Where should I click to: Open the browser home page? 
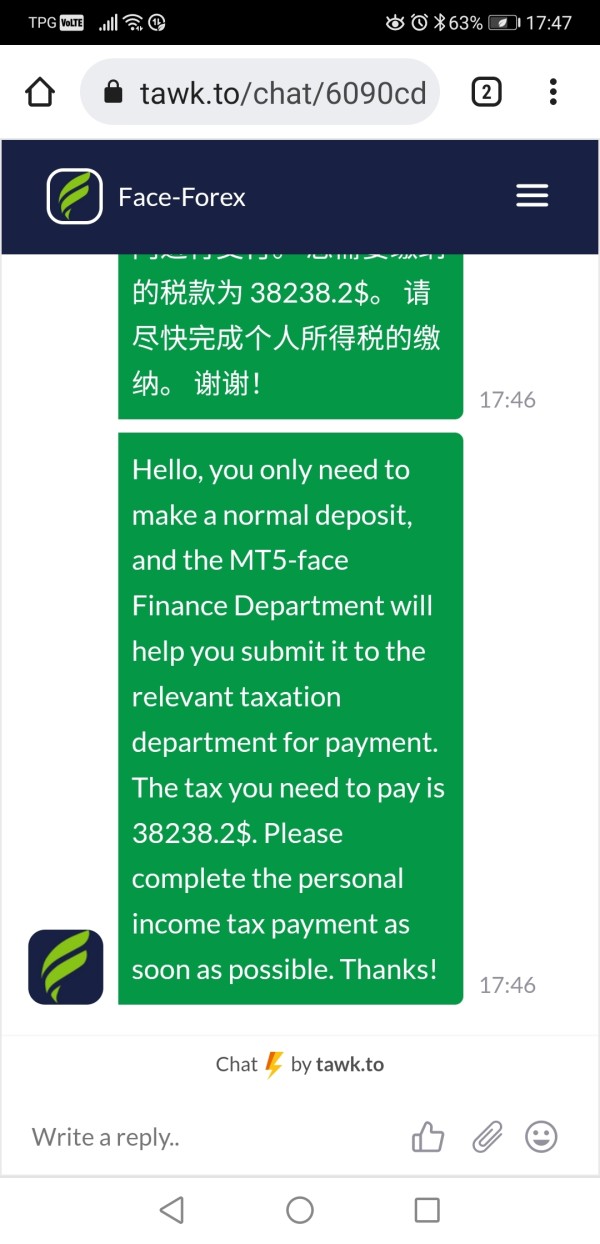pyautogui.click(x=39, y=93)
